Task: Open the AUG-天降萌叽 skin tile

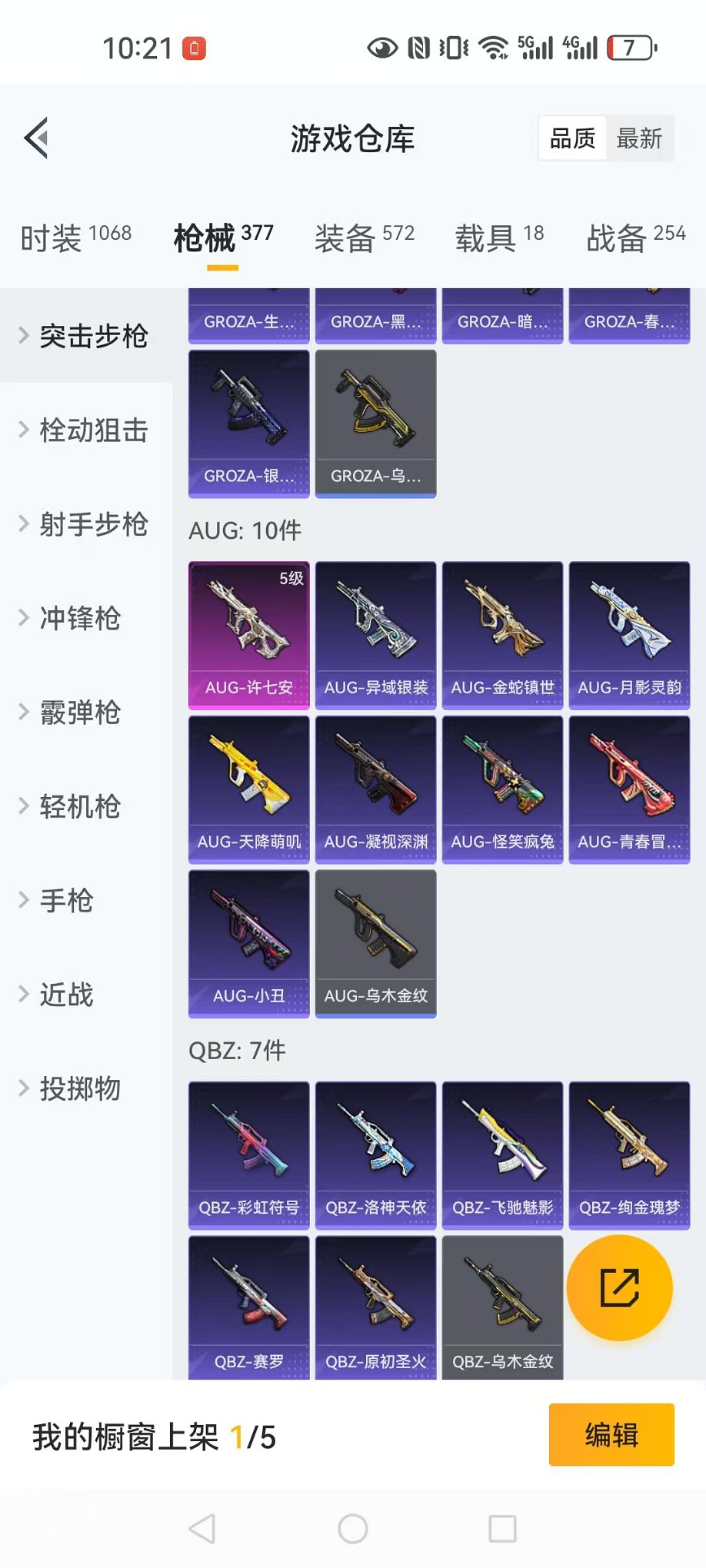Action: [249, 789]
